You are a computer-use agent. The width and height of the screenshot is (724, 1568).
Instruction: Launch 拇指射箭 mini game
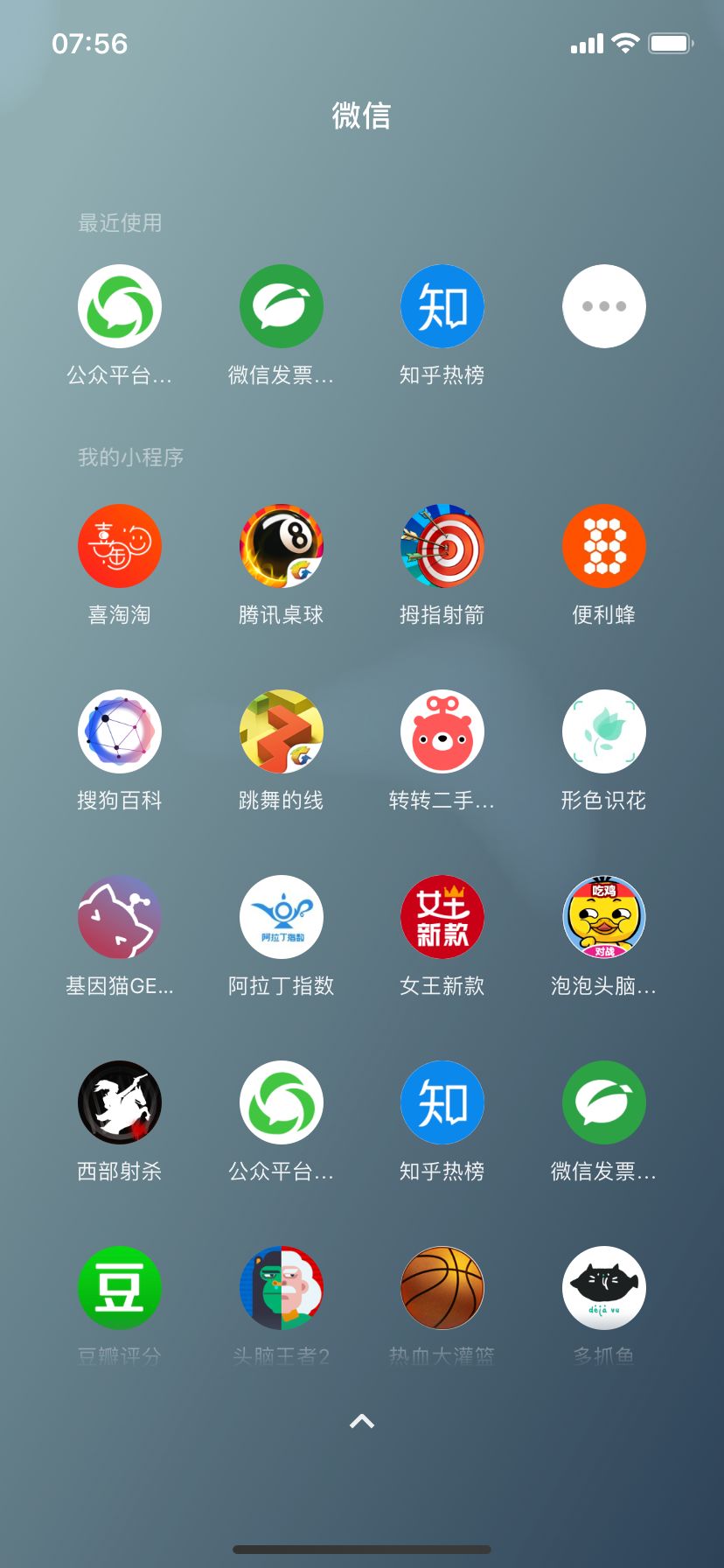442,546
